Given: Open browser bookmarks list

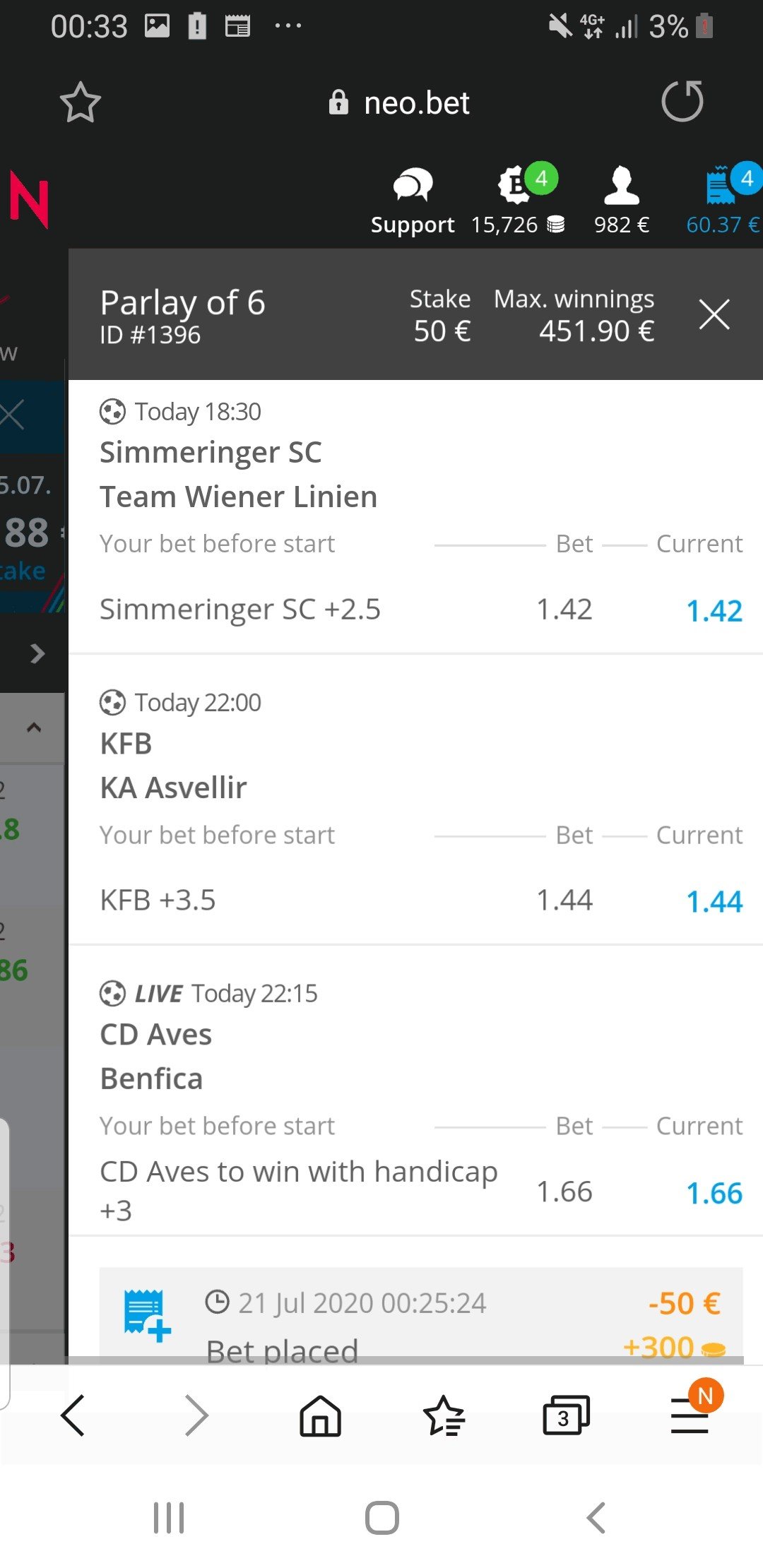Looking at the screenshot, I should click(x=444, y=1415).
